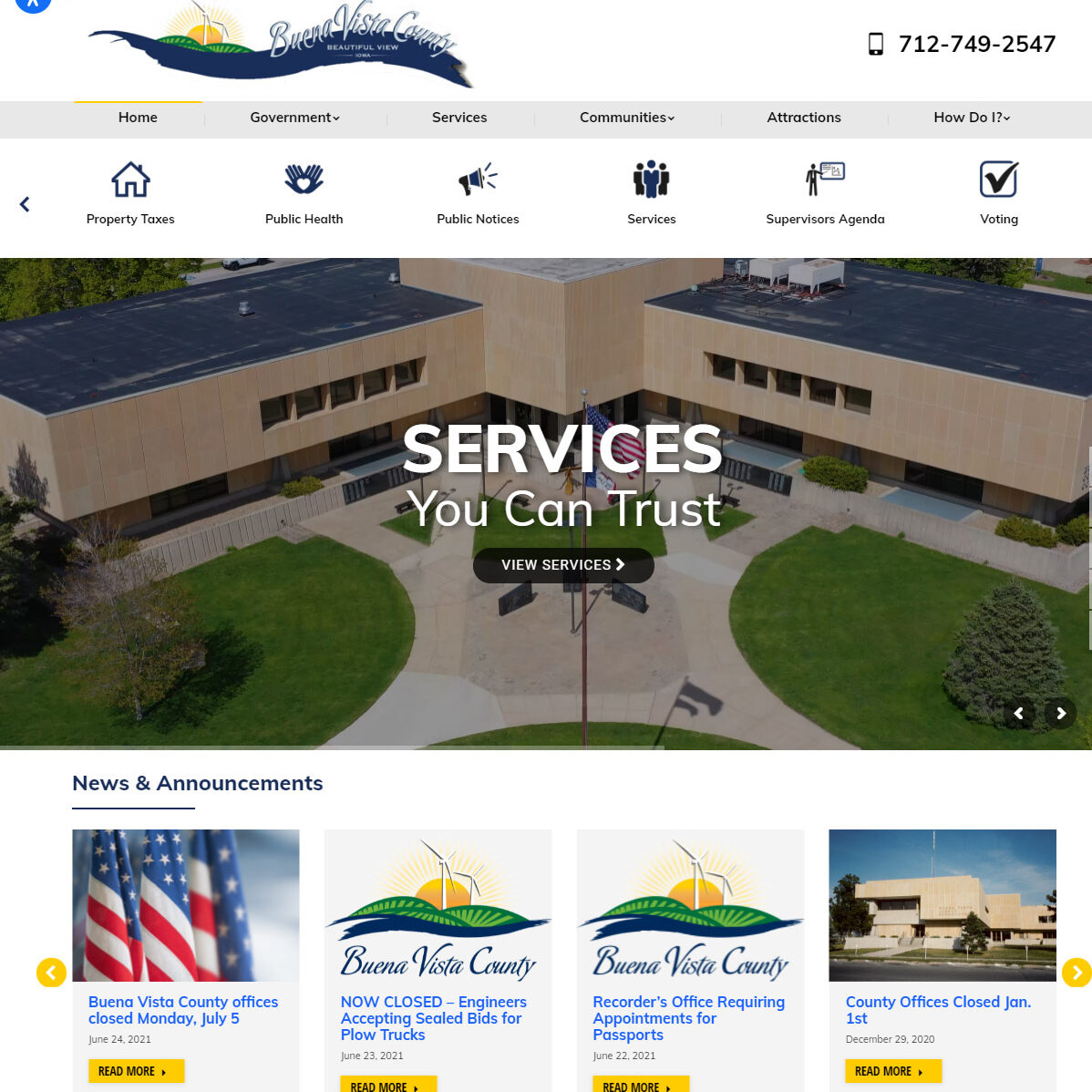
Task: Expand the How Do I? menu
Action: click(x=972, y=118)
